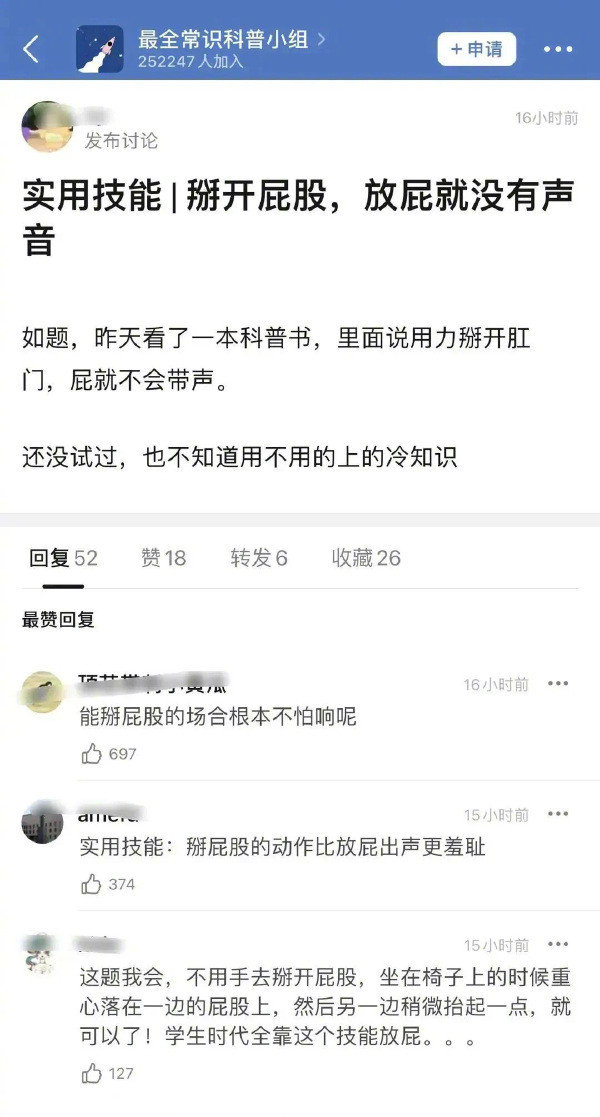The height and width of the screenshot is (1117, 600).
Task: Open more options for the 697-like reply
Action: click(558, 684)
